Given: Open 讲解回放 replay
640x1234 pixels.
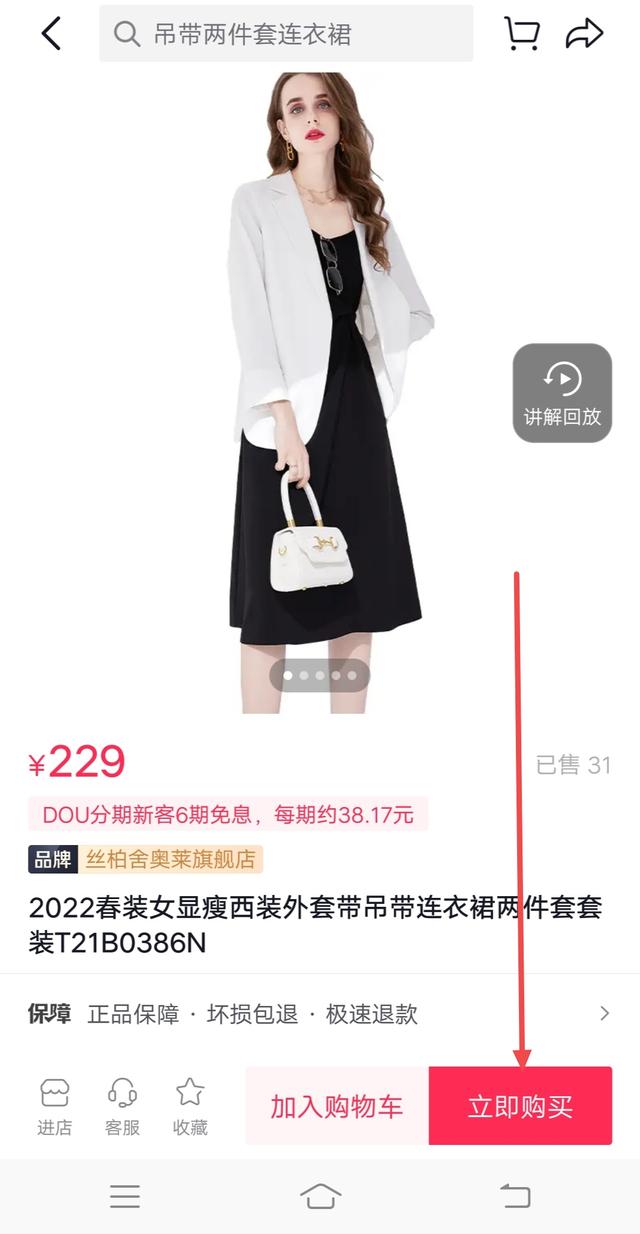Looking at the screenshot, I should [562, 393].
